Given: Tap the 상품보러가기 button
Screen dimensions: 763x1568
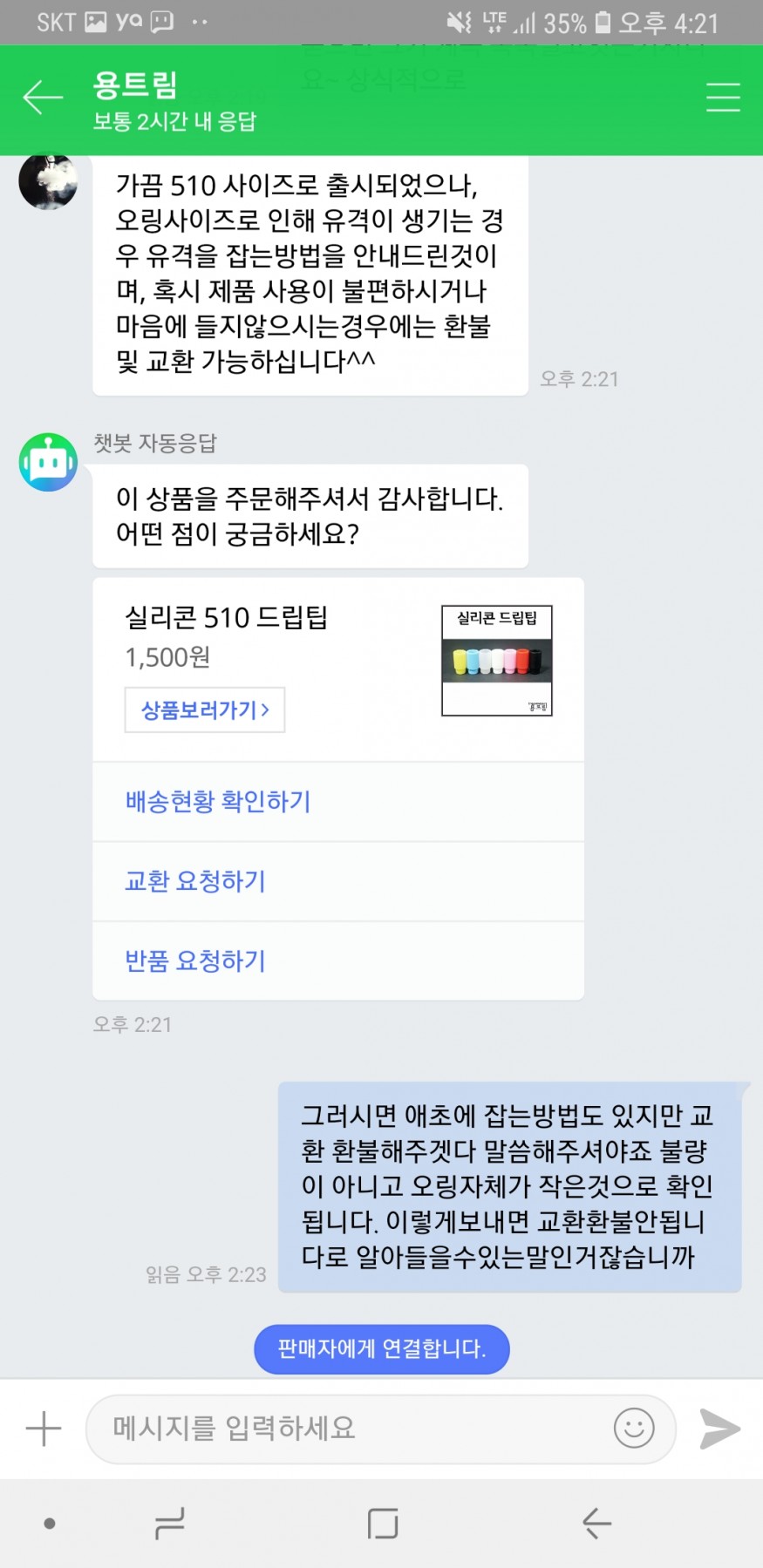Looking at the screenshot, I should (205, 710).
